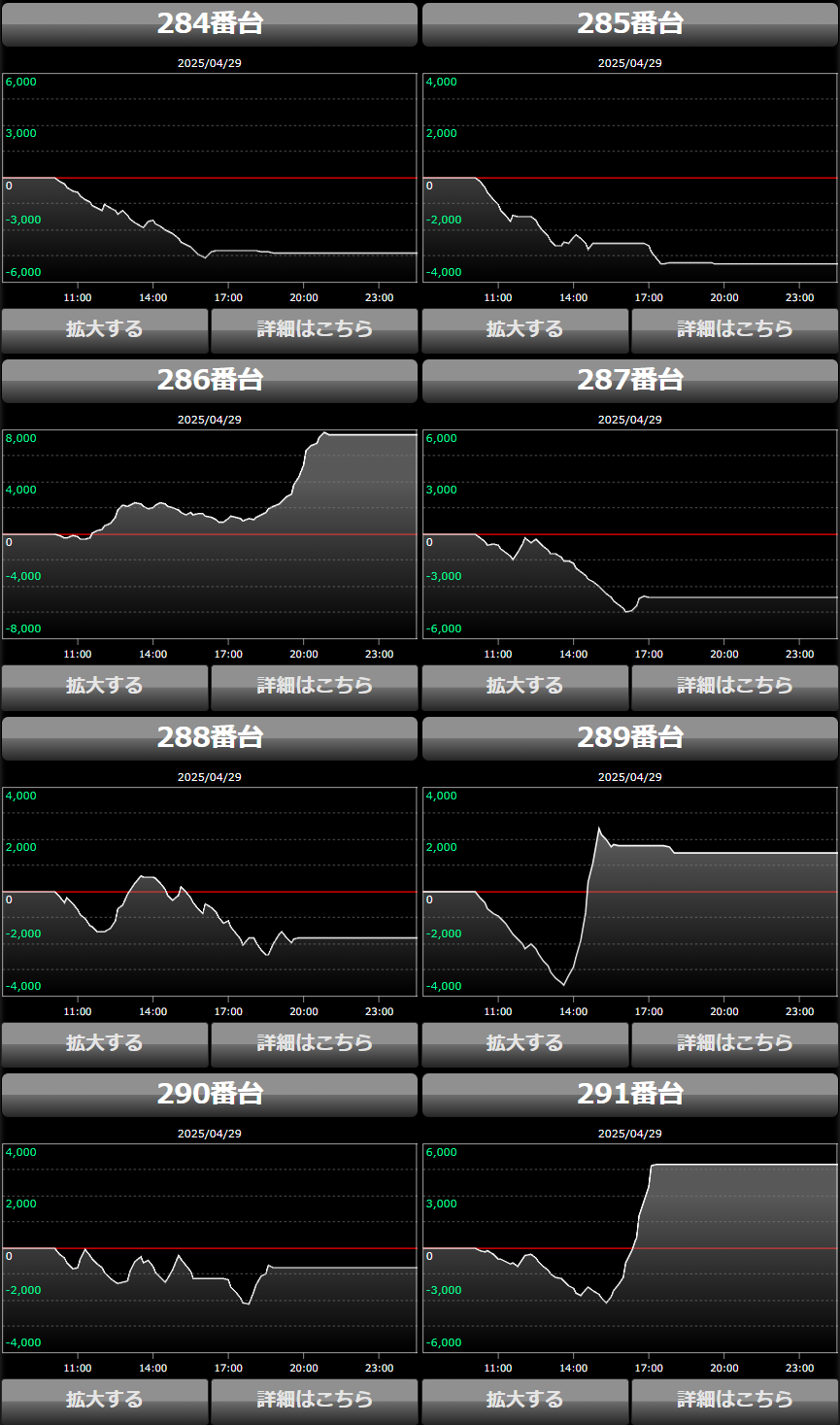
Task: Enlarge the 285番台 graph with 拡大する
Action: tap(525, 329)
